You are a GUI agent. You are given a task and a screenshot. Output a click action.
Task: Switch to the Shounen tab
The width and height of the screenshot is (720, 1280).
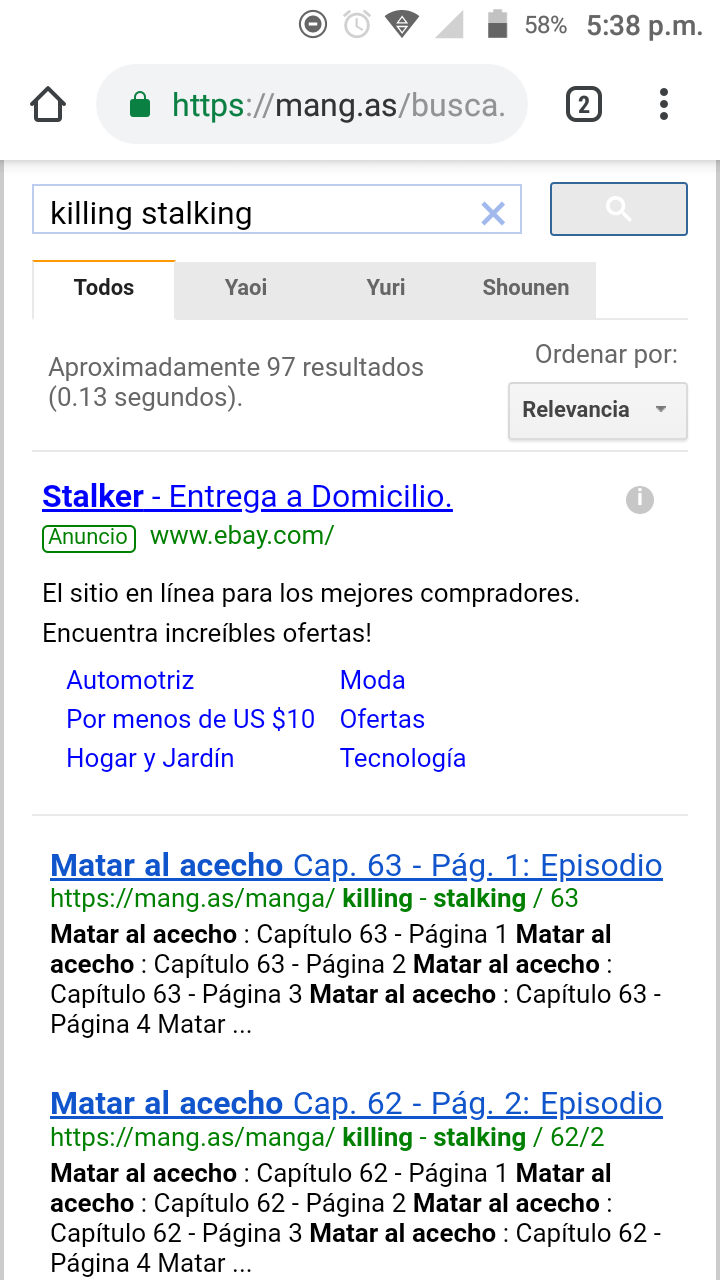pyautogui.click(x=526, y=288)
